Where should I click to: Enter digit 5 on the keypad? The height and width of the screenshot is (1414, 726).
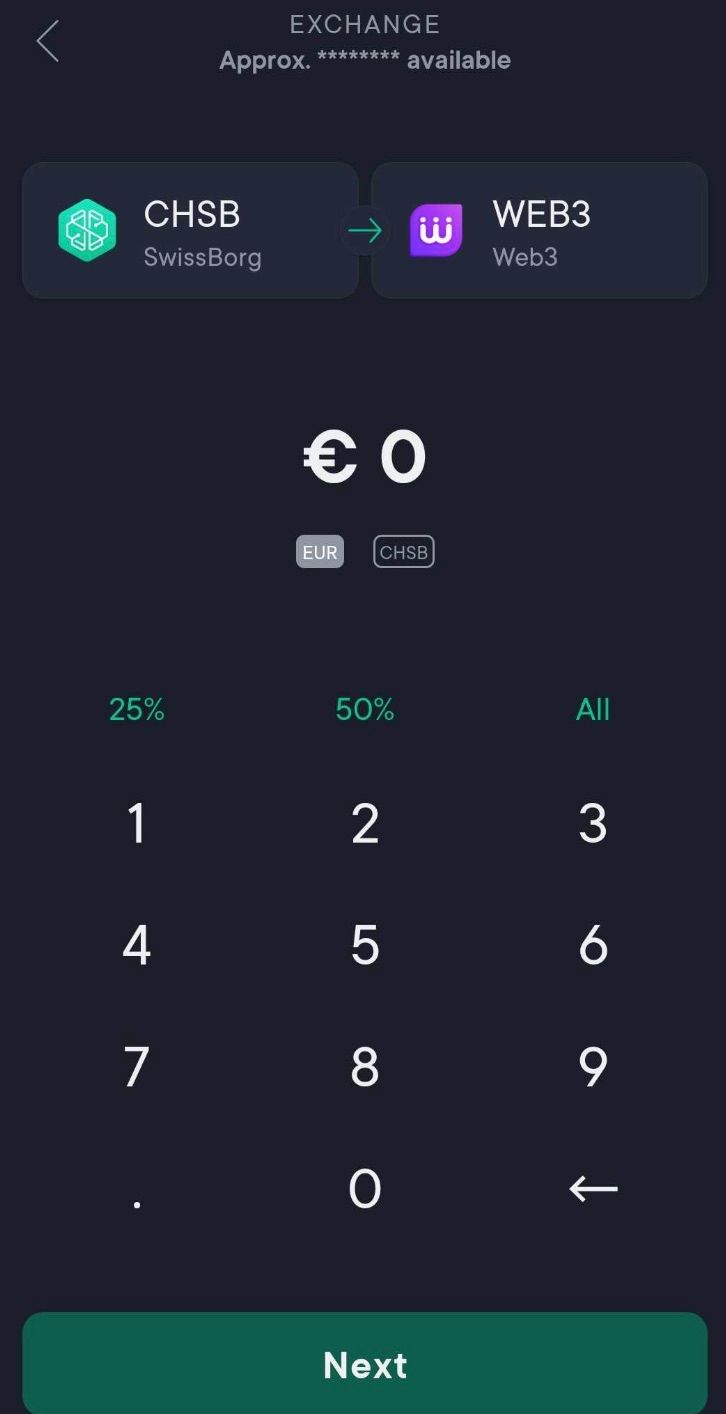(x=365, y=945)
